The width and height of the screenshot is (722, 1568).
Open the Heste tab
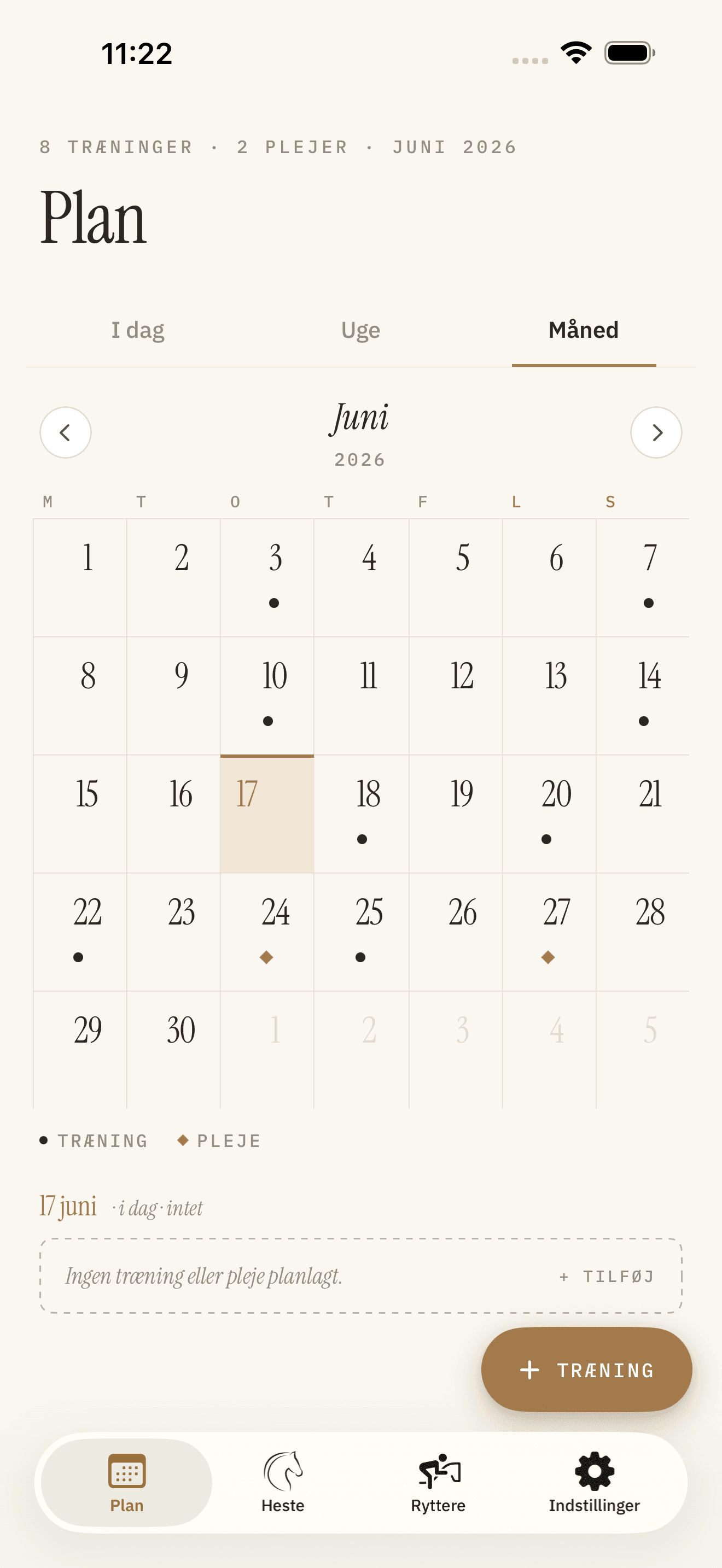pyautogui.click(x=282, y=1482)
